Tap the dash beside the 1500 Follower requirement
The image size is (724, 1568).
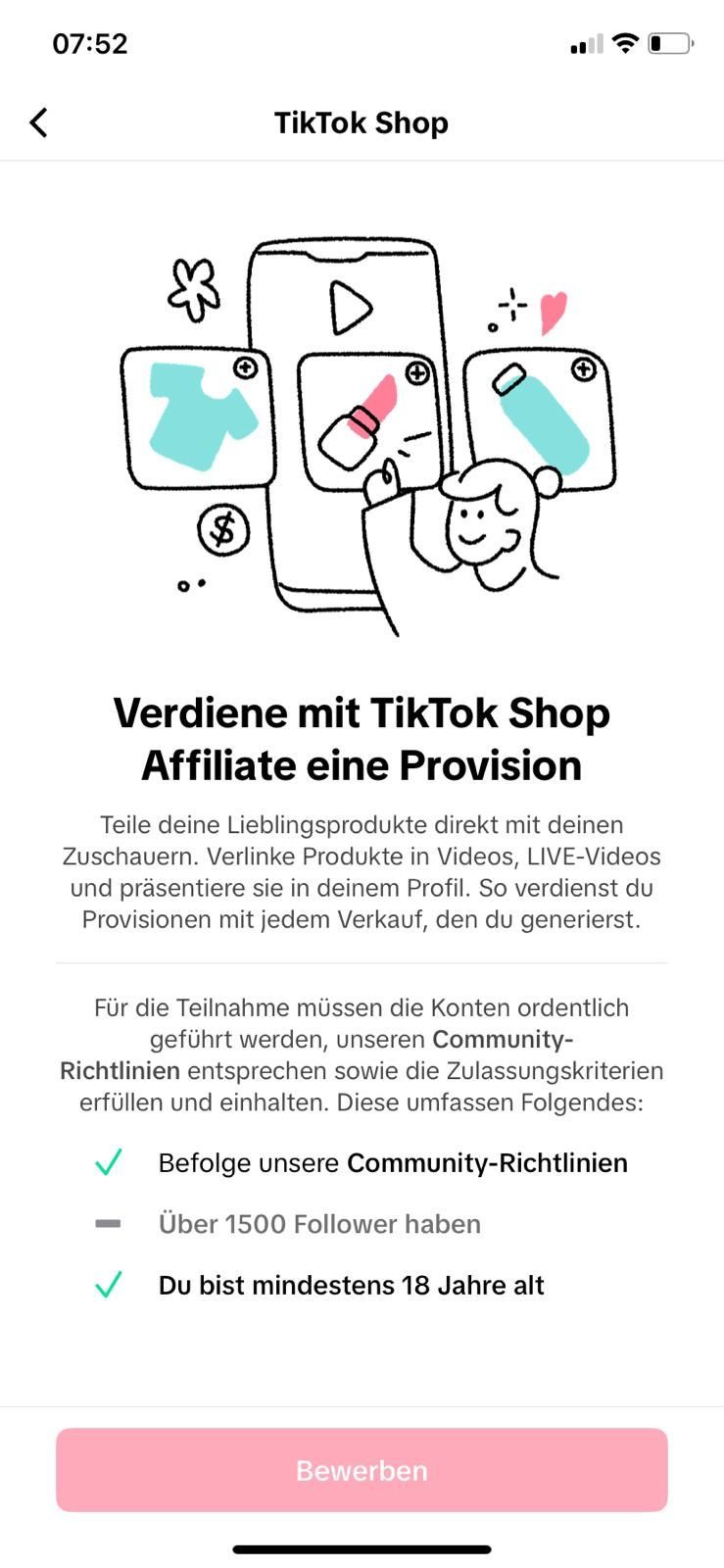[109, 1223]
